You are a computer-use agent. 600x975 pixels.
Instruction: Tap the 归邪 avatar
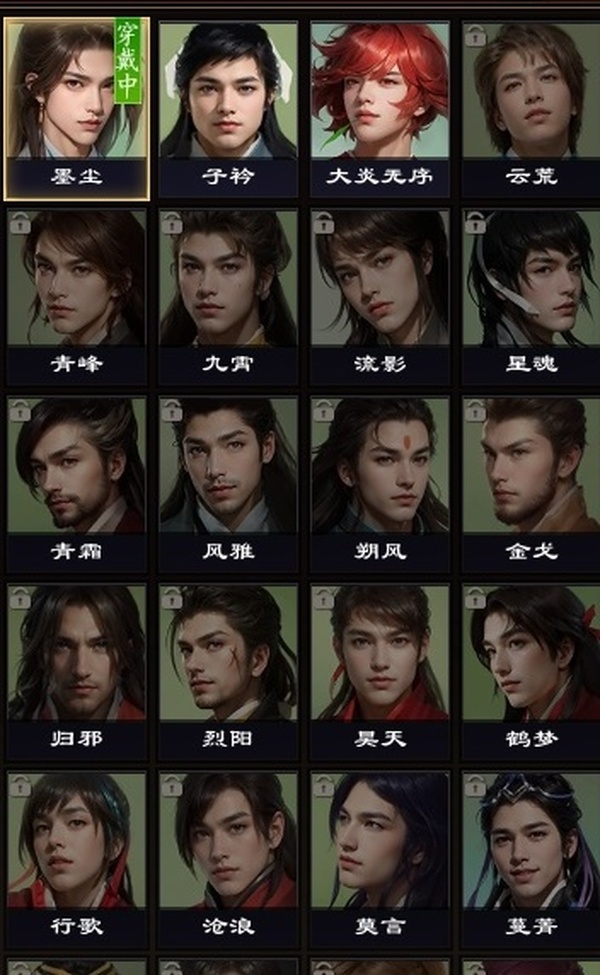77,653
